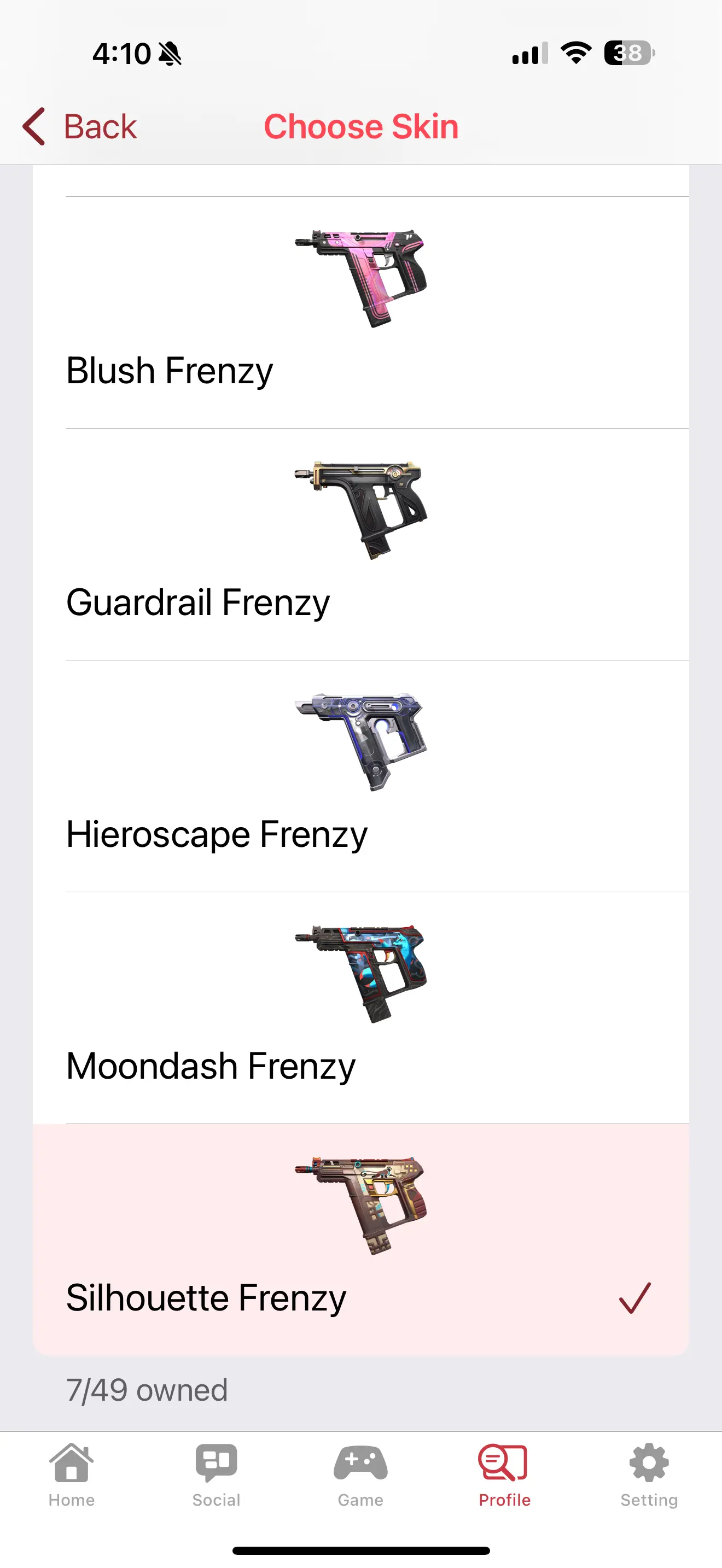Go back to the previous screen
722x1568 pixels.
click(80, 127)
